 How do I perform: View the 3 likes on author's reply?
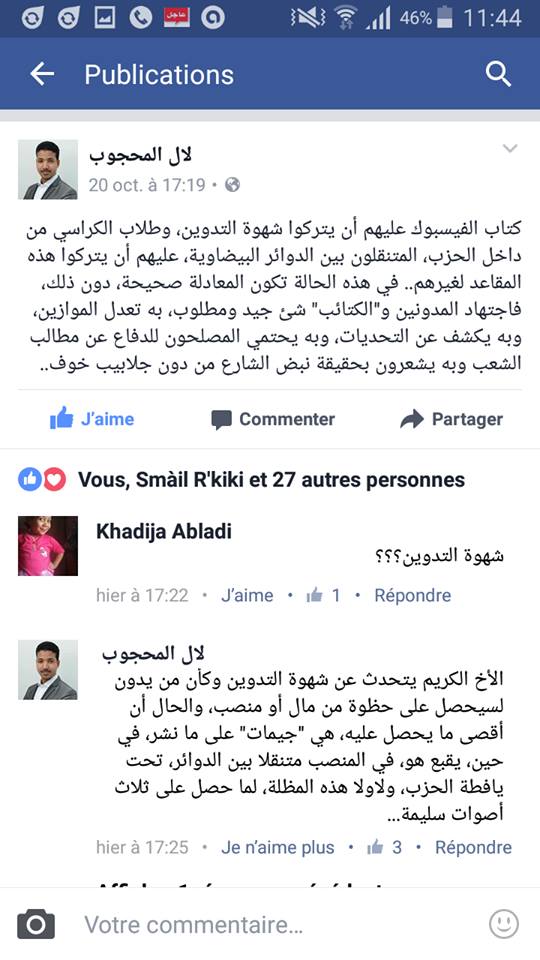[384, 847]
